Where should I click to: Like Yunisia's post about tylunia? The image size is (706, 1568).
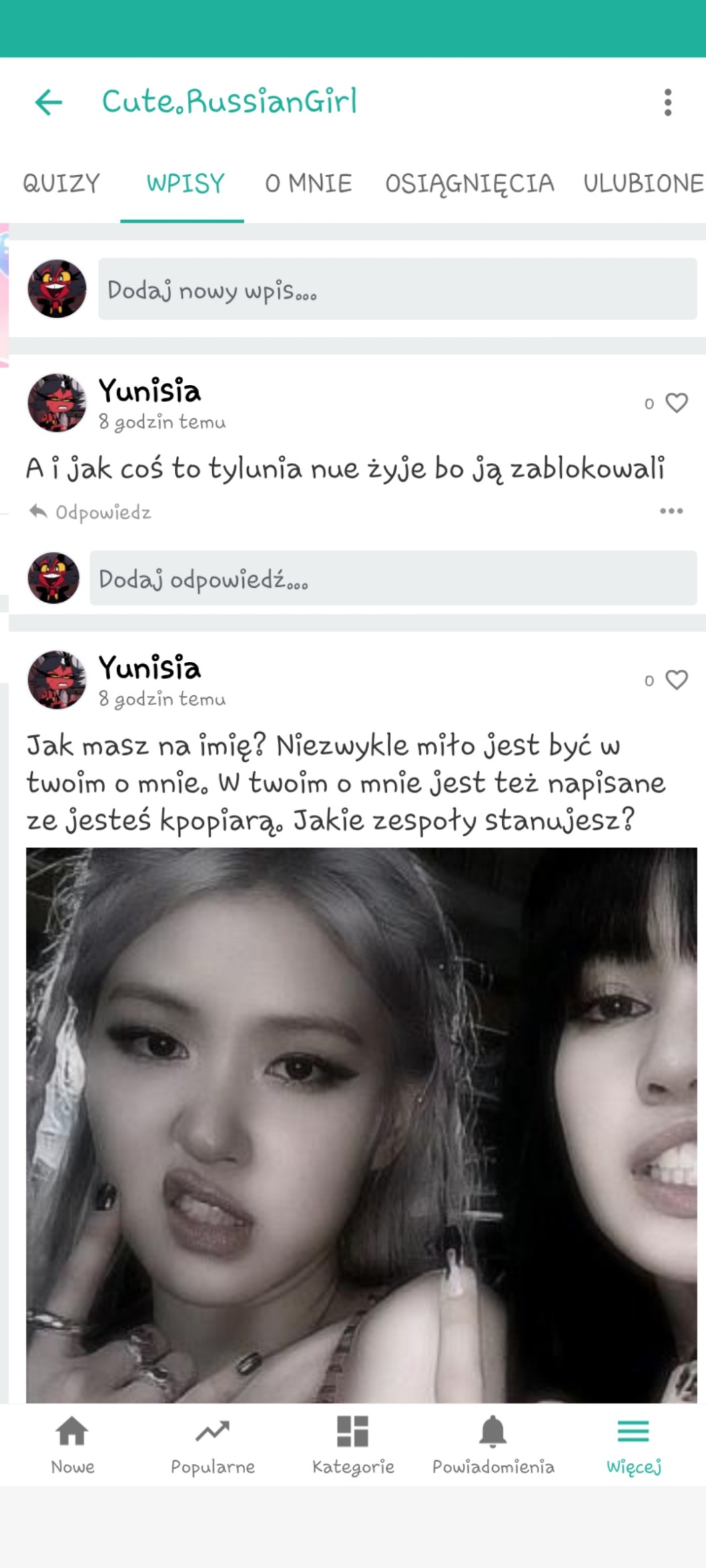pos(677,403)
